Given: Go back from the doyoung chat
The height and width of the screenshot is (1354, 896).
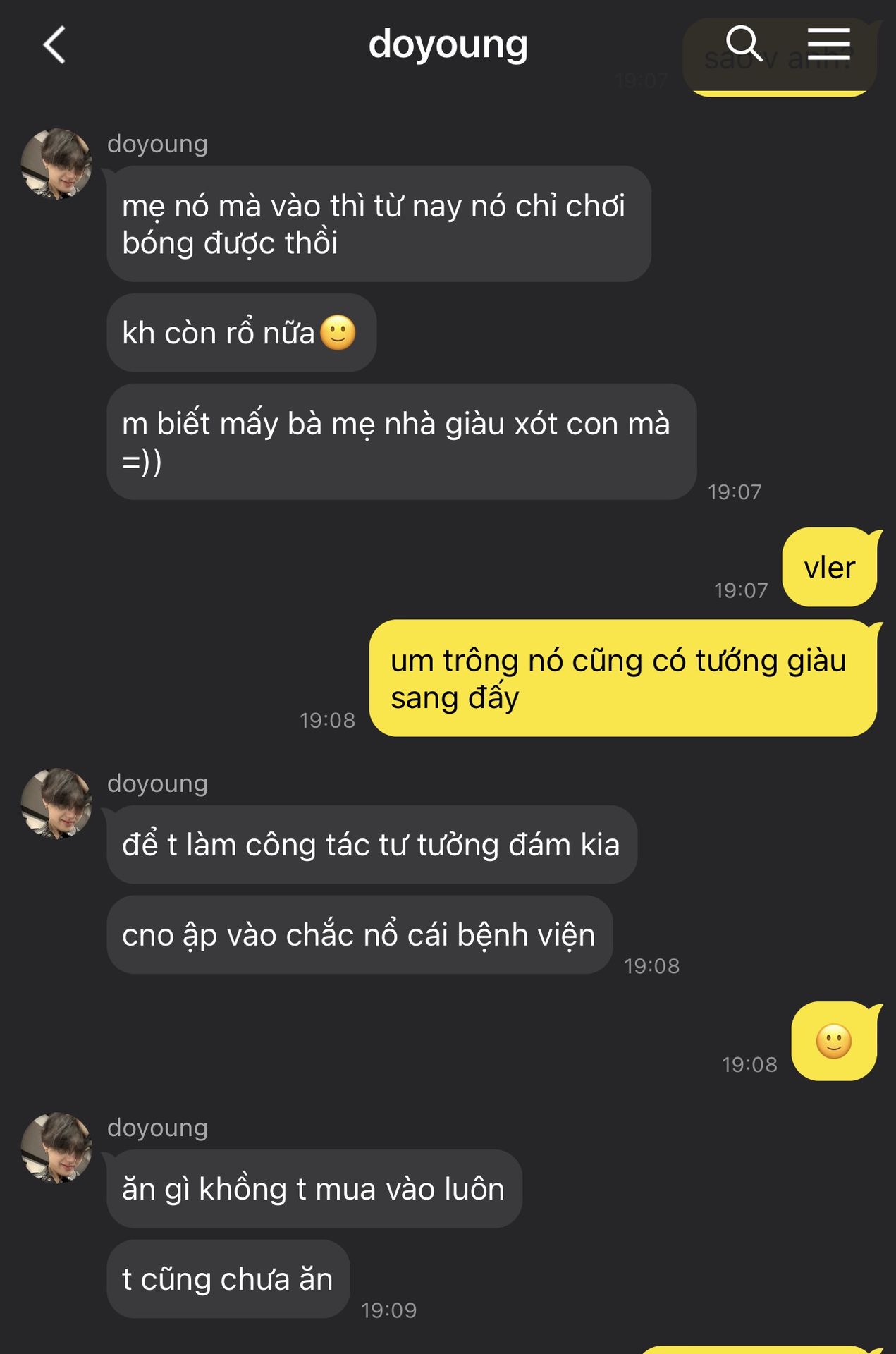Looking at the screenshot, I should click(54, 46).
